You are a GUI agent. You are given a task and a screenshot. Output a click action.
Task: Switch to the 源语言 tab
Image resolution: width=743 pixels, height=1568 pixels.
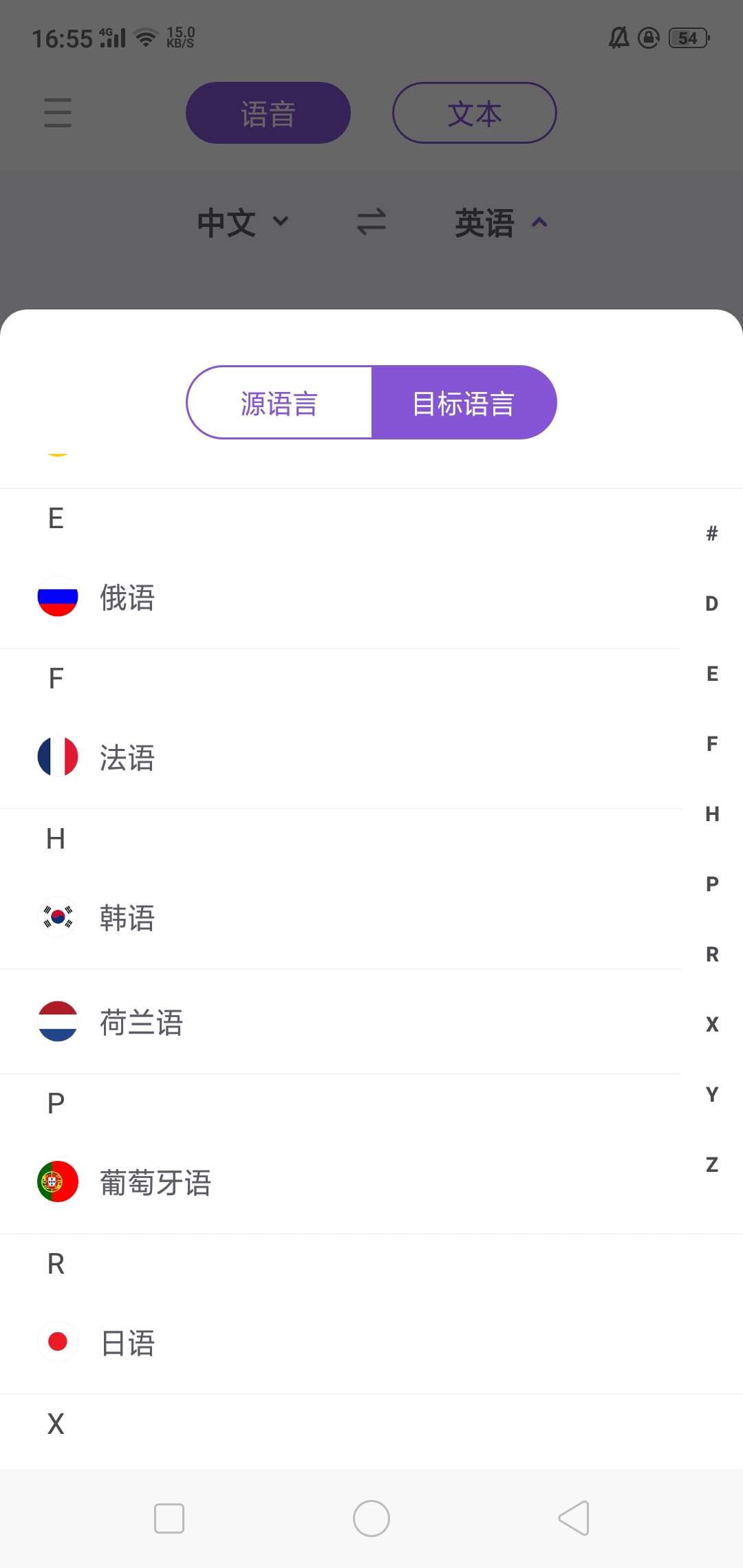(x=279, y=402)
